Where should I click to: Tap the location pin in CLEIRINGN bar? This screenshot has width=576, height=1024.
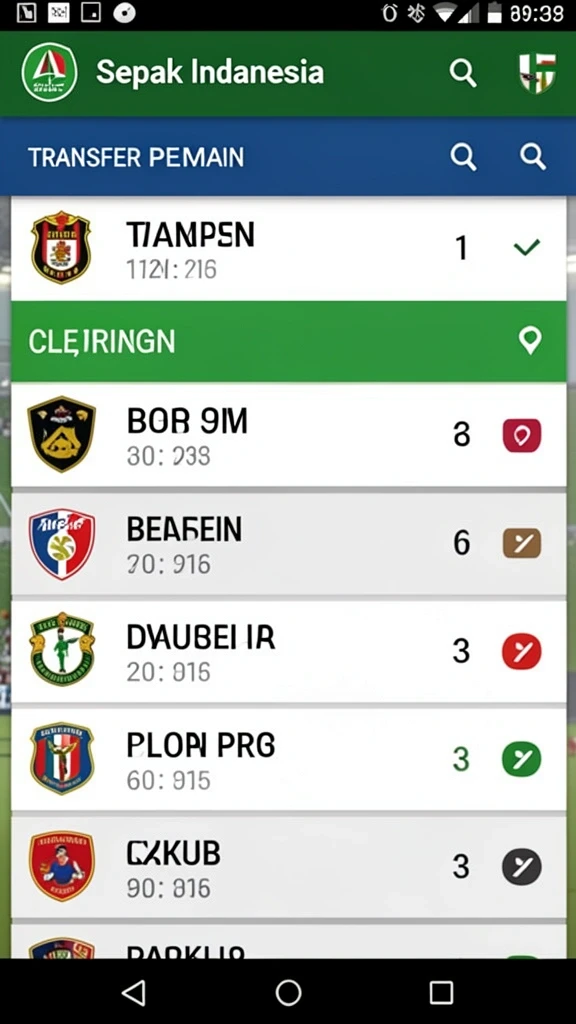tap(530, 341)
